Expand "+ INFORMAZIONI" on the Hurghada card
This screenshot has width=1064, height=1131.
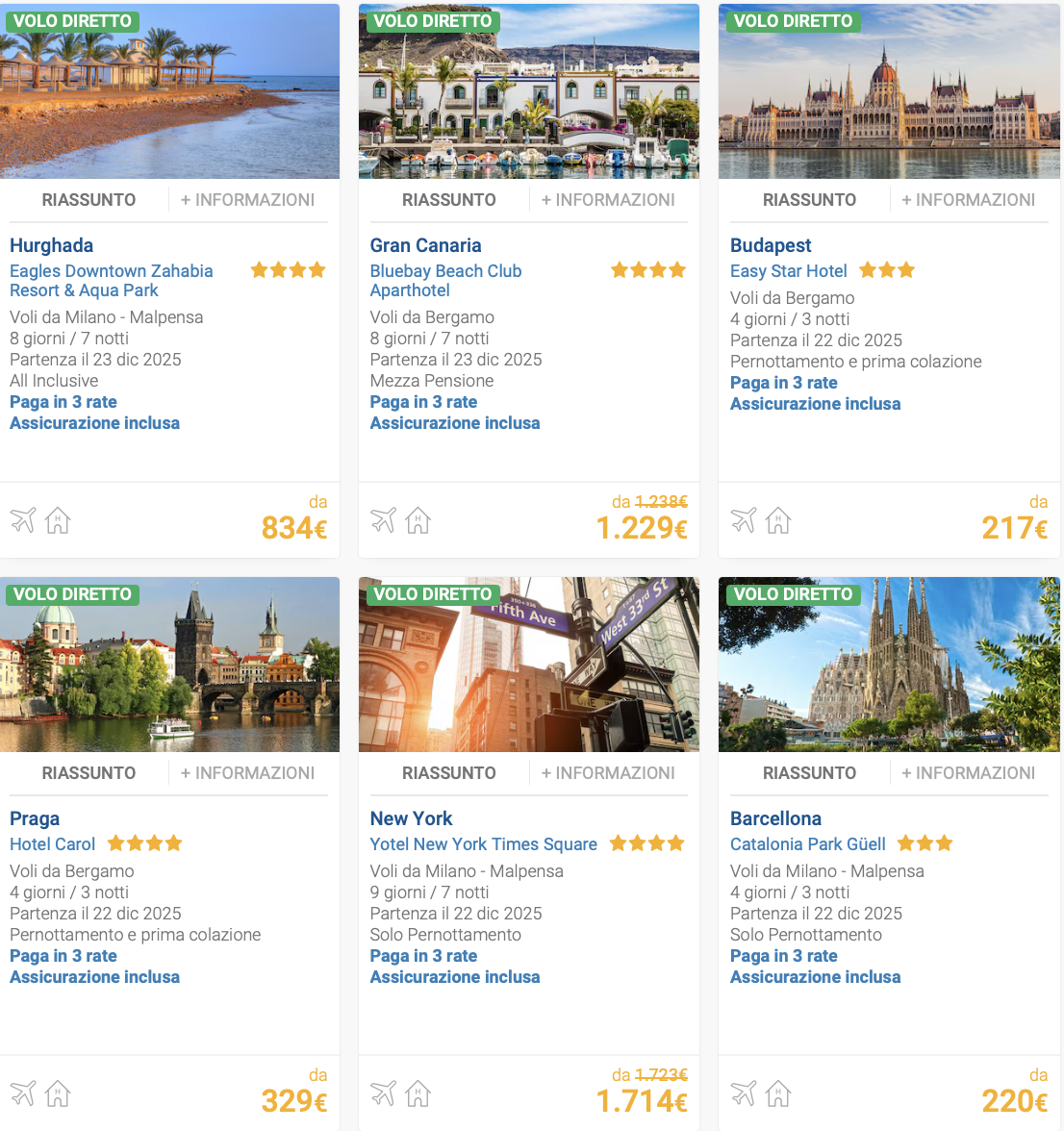pos(249,199)
